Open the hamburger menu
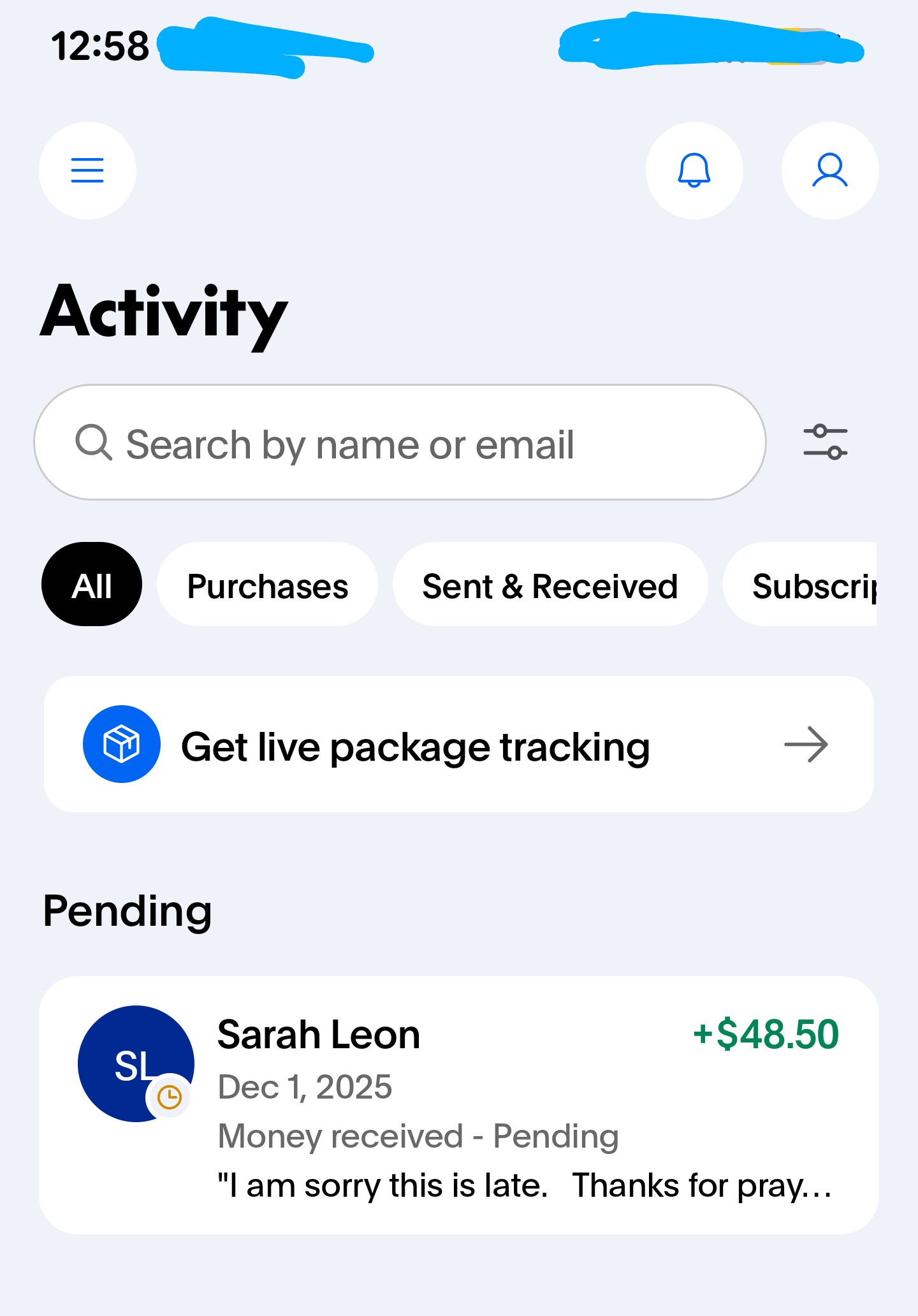Viewport: 918px width, 1316px height. click(87, 171)
